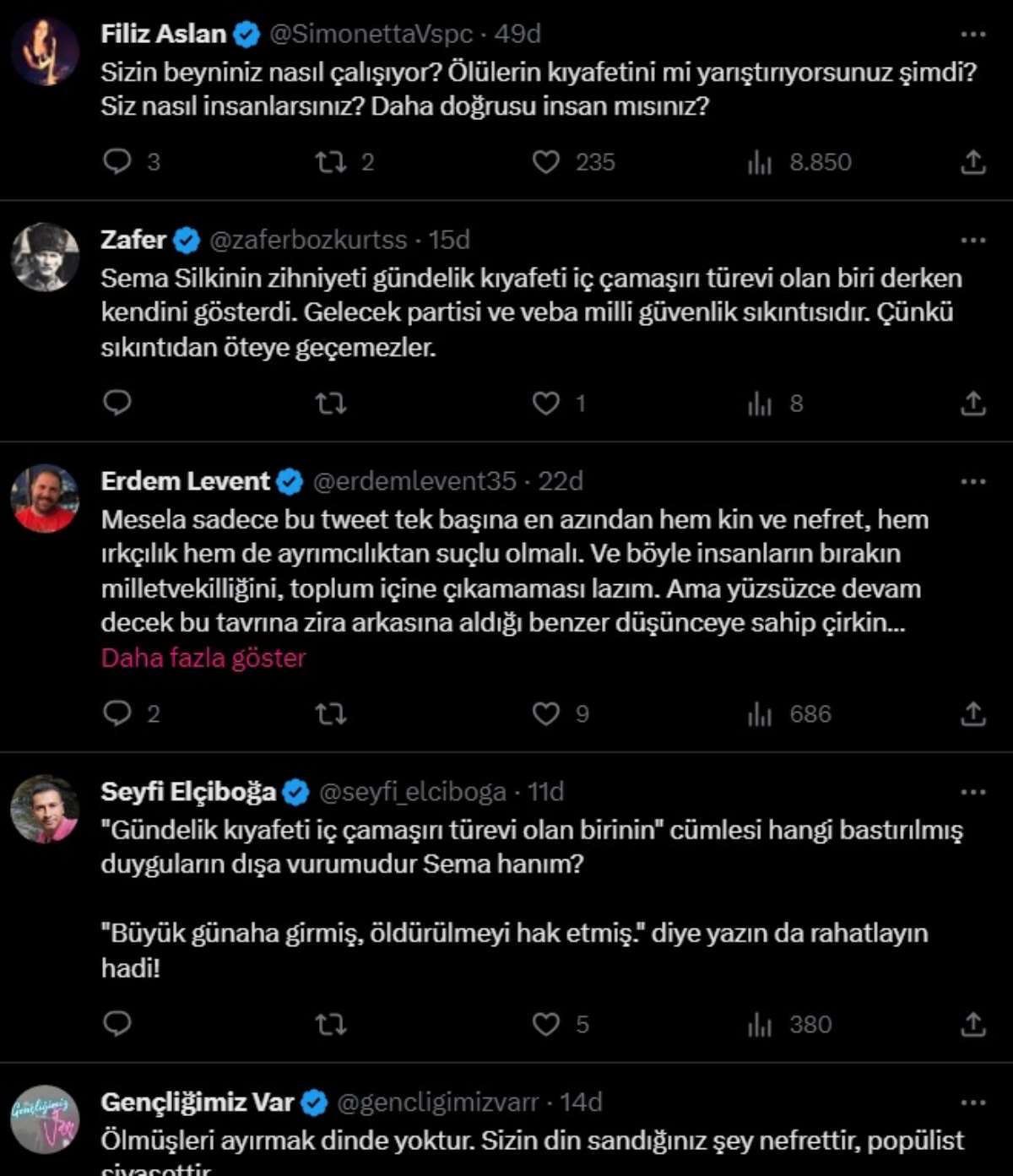Screen dimensions: 1013x1176
Task: Open overflow menu on Gençliğimiz Var tweet
Action: [972, 1103]
